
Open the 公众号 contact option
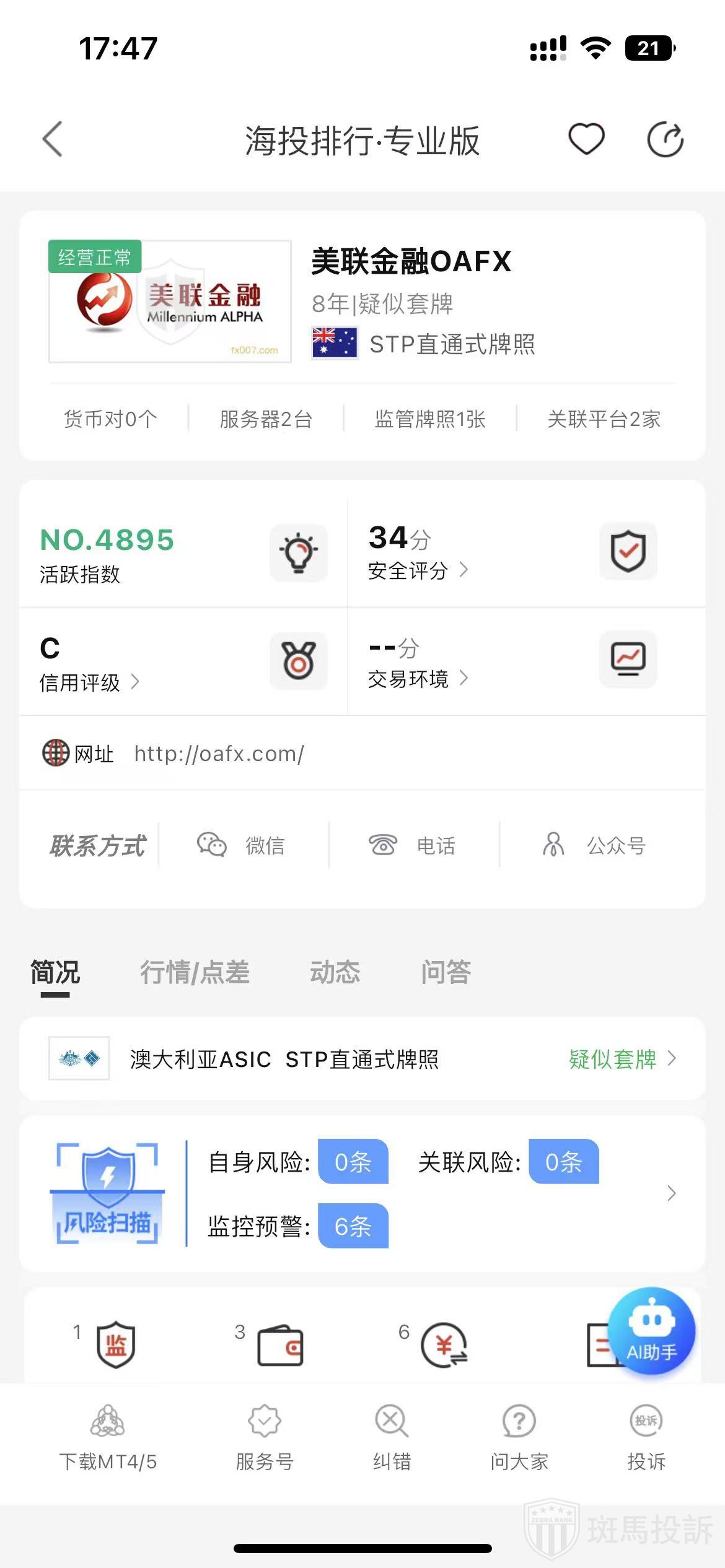pyautogui.click(x=595, y=845)
